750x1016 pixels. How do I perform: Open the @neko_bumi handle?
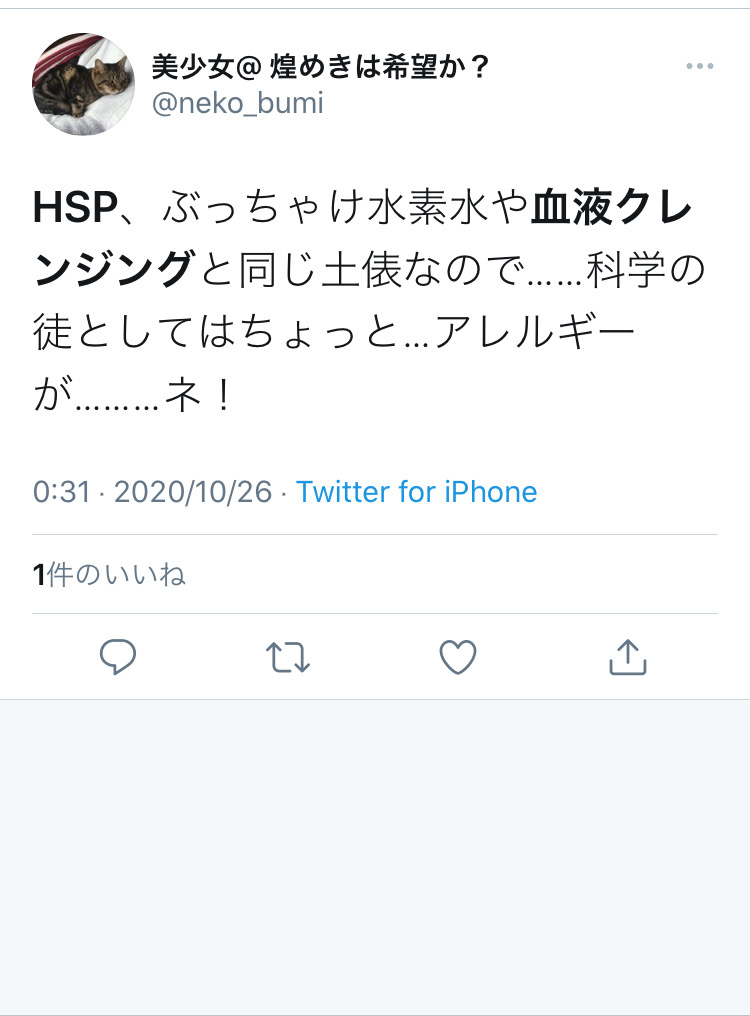[237, 103]
